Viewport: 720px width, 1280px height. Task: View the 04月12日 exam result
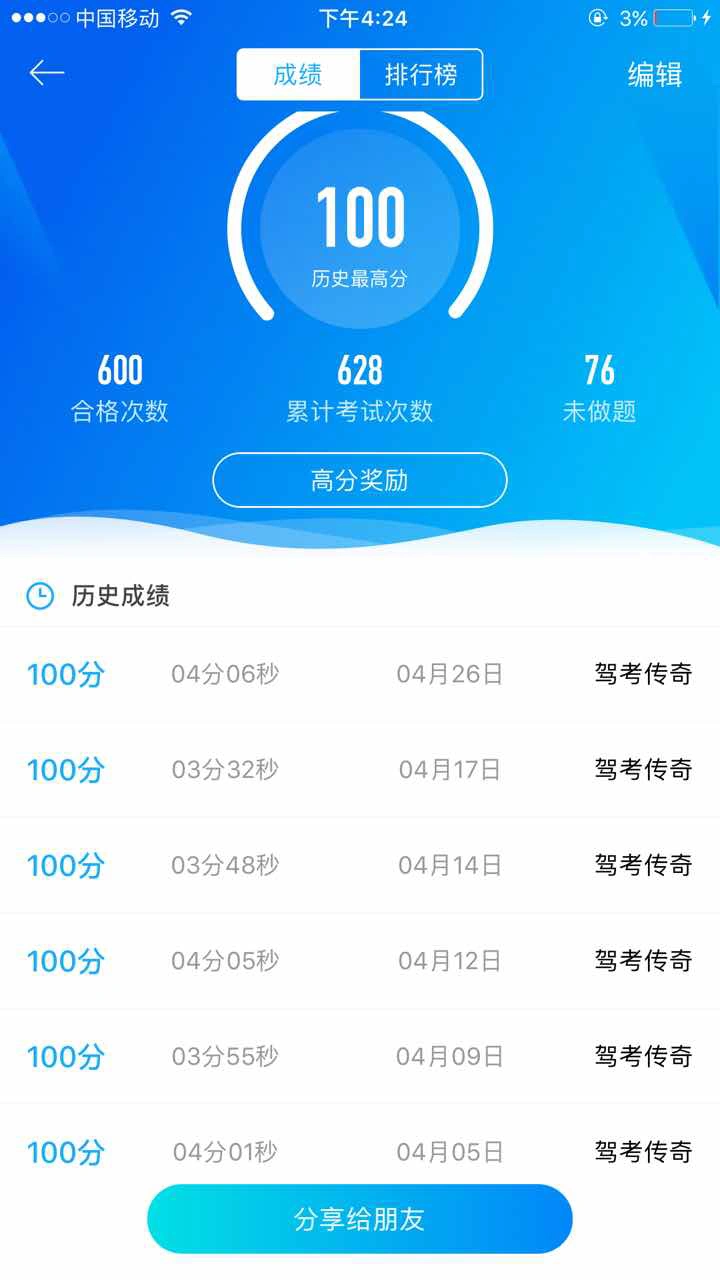[360, 961]
